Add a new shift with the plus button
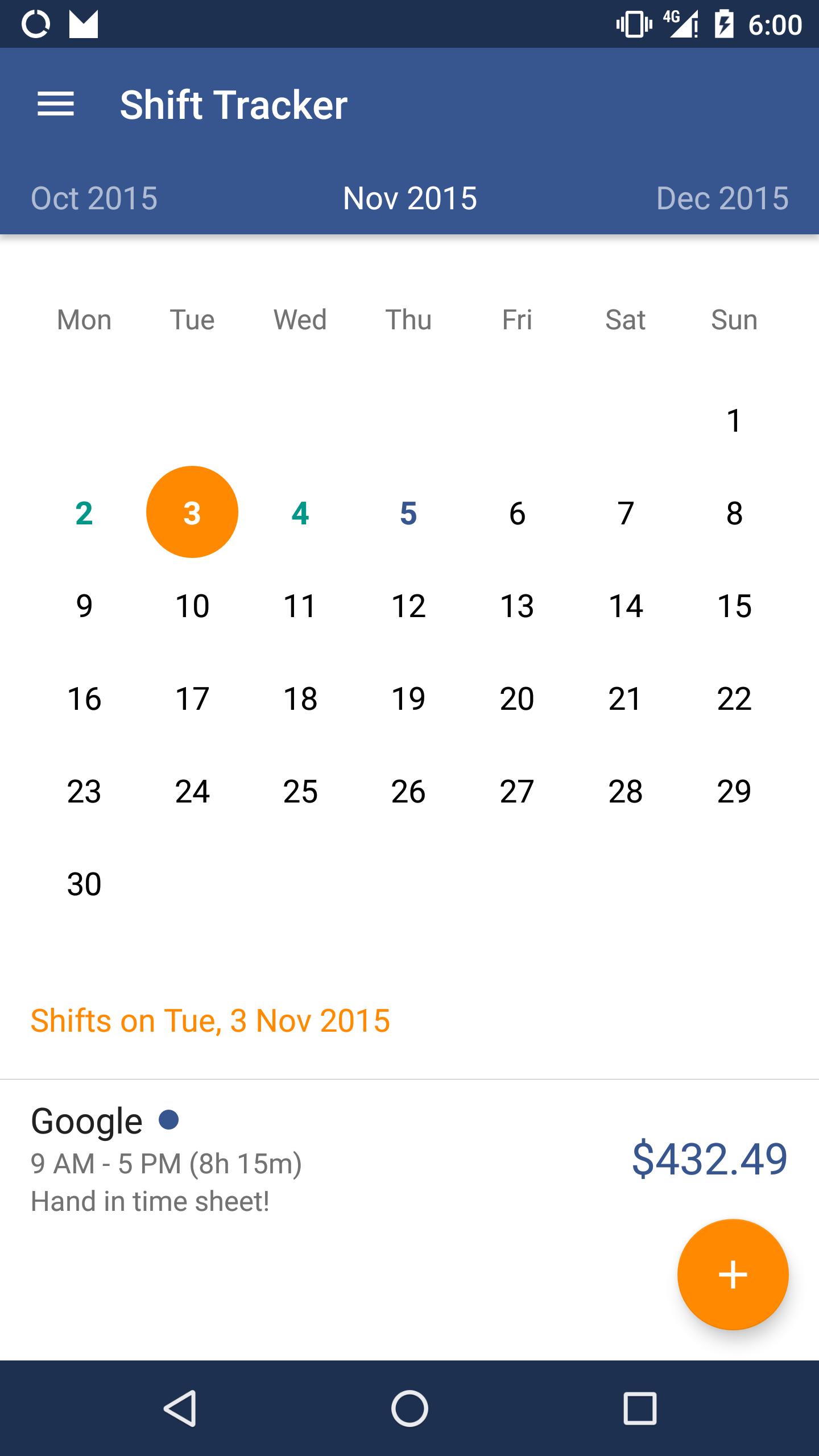 click(x=733, y=1275)
